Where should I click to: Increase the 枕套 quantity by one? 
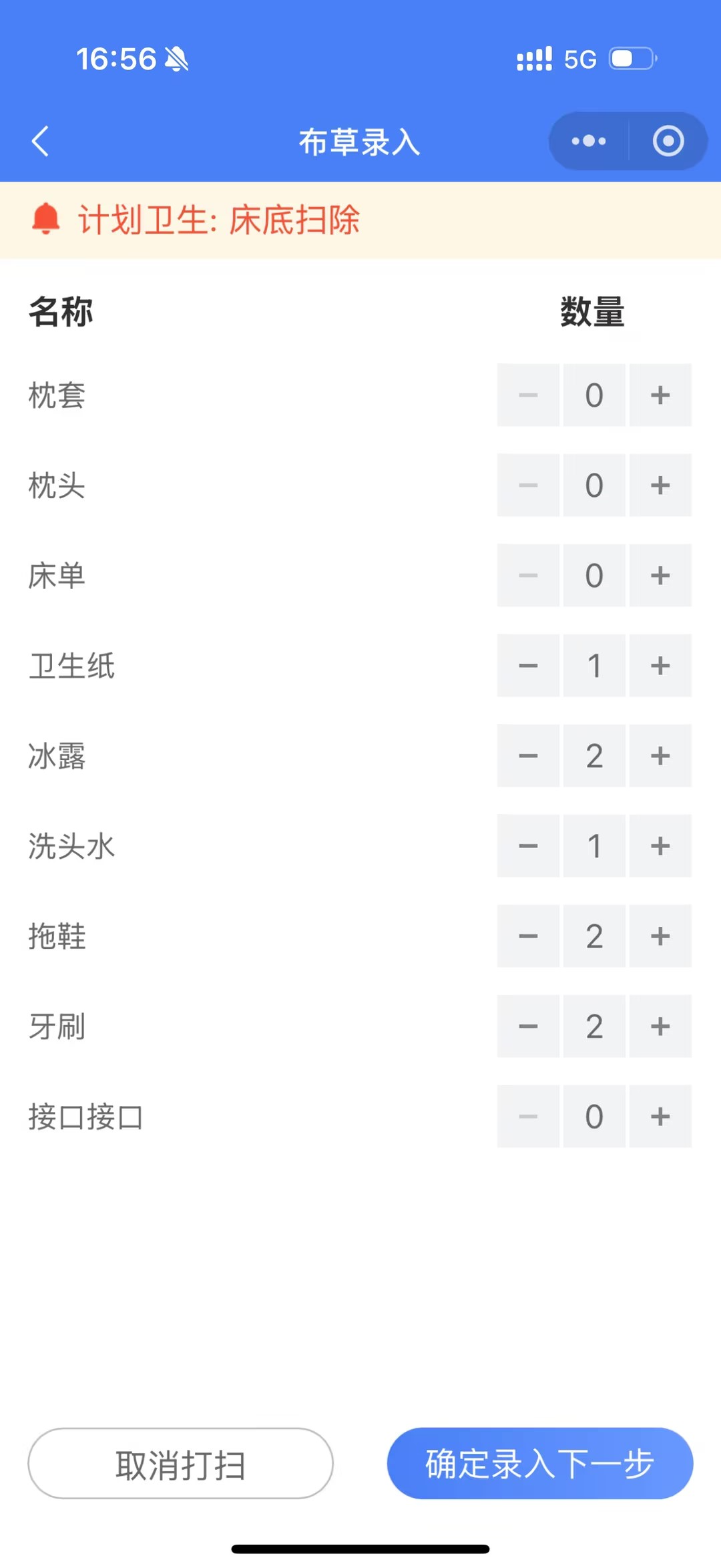point(660,395)
